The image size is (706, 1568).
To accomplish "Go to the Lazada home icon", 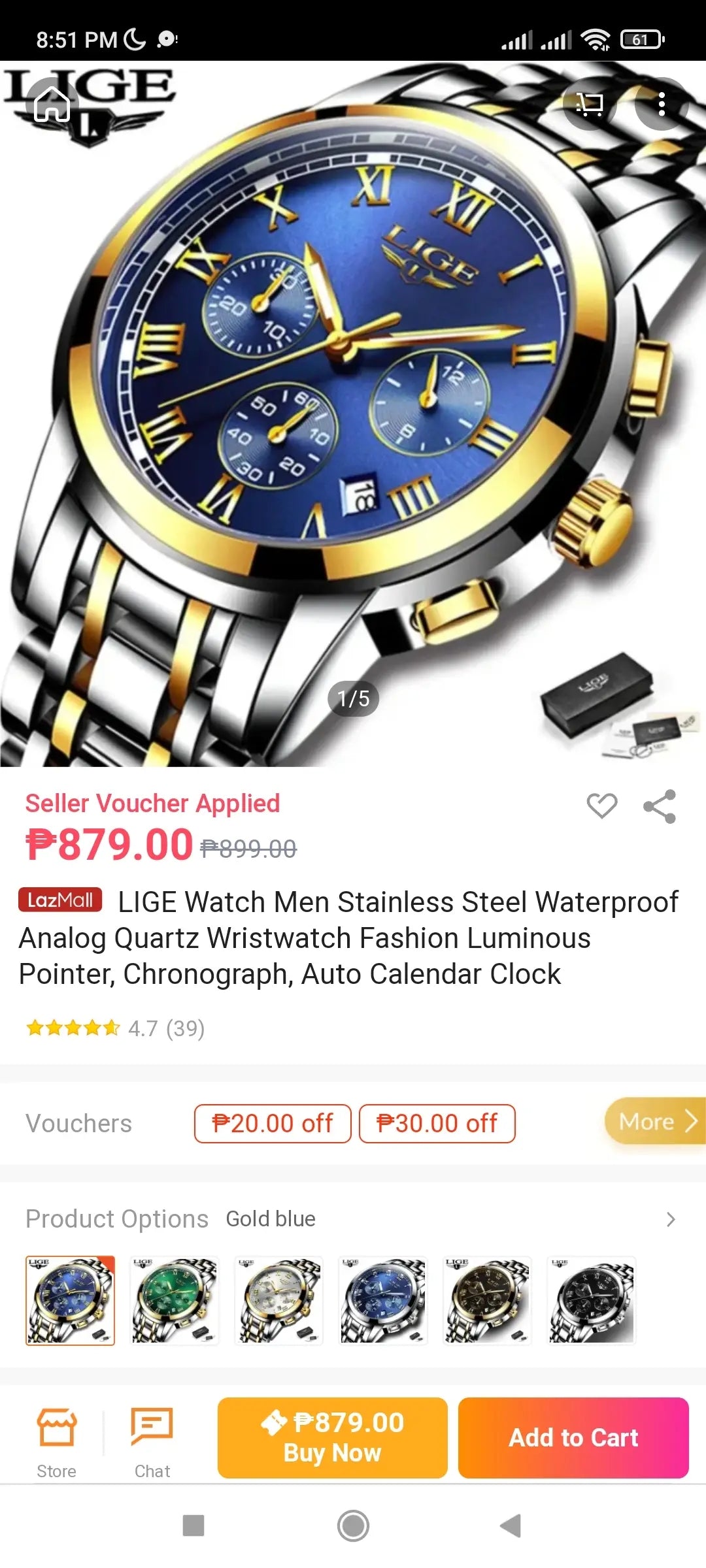I will (x=52, y=104).
